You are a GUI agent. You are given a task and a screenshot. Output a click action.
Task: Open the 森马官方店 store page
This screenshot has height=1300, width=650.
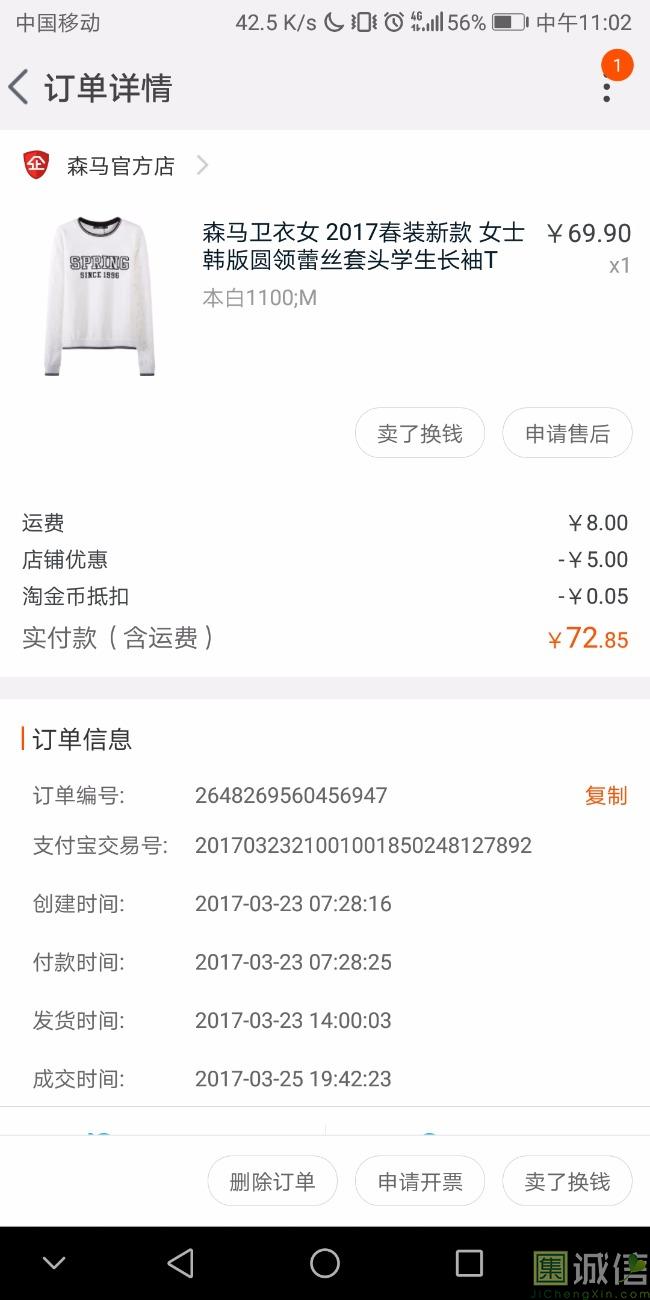120,166
